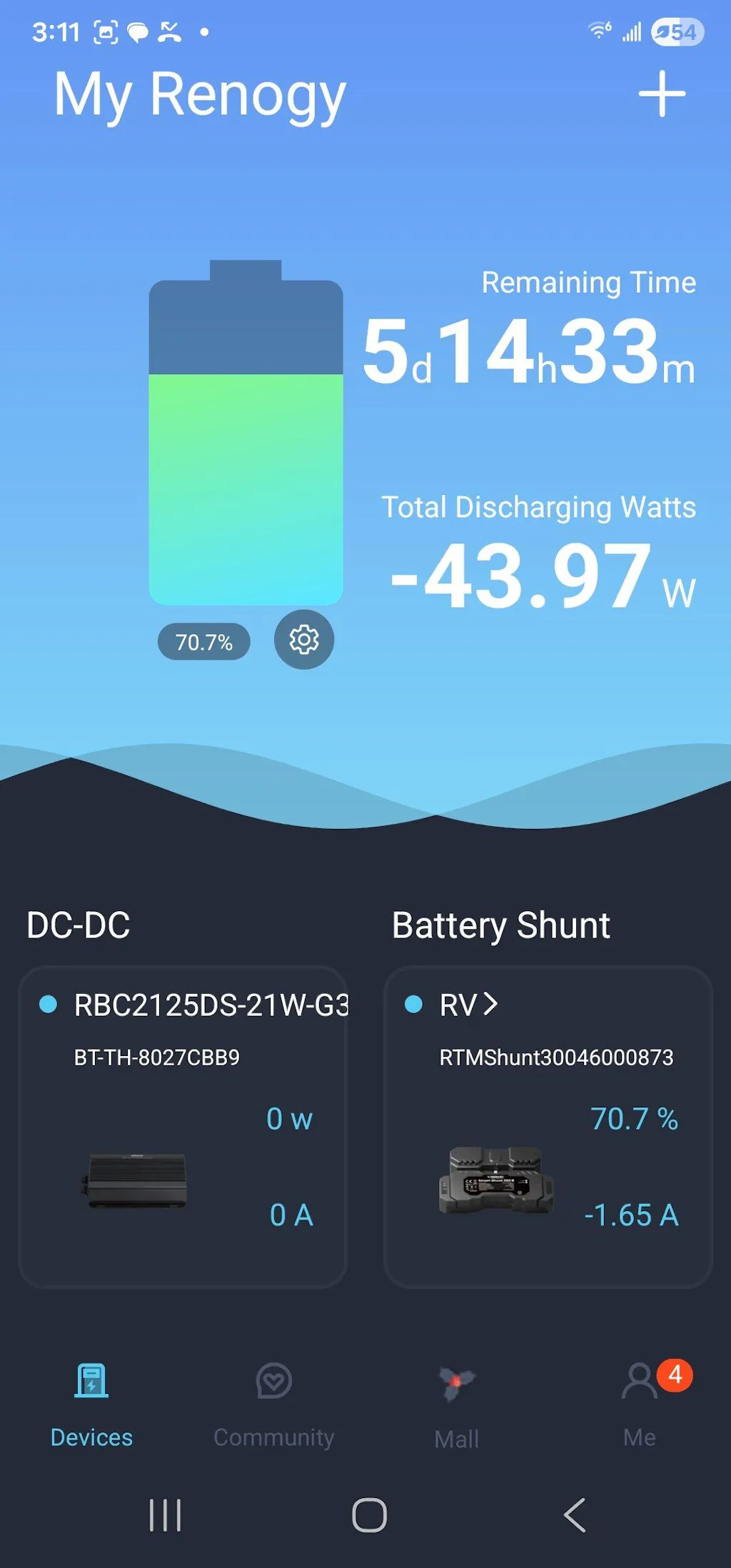The height and width of the screenshot is (1568, 731).
Task: Go back using the system back button
Action: click(x=575, y=1514)
